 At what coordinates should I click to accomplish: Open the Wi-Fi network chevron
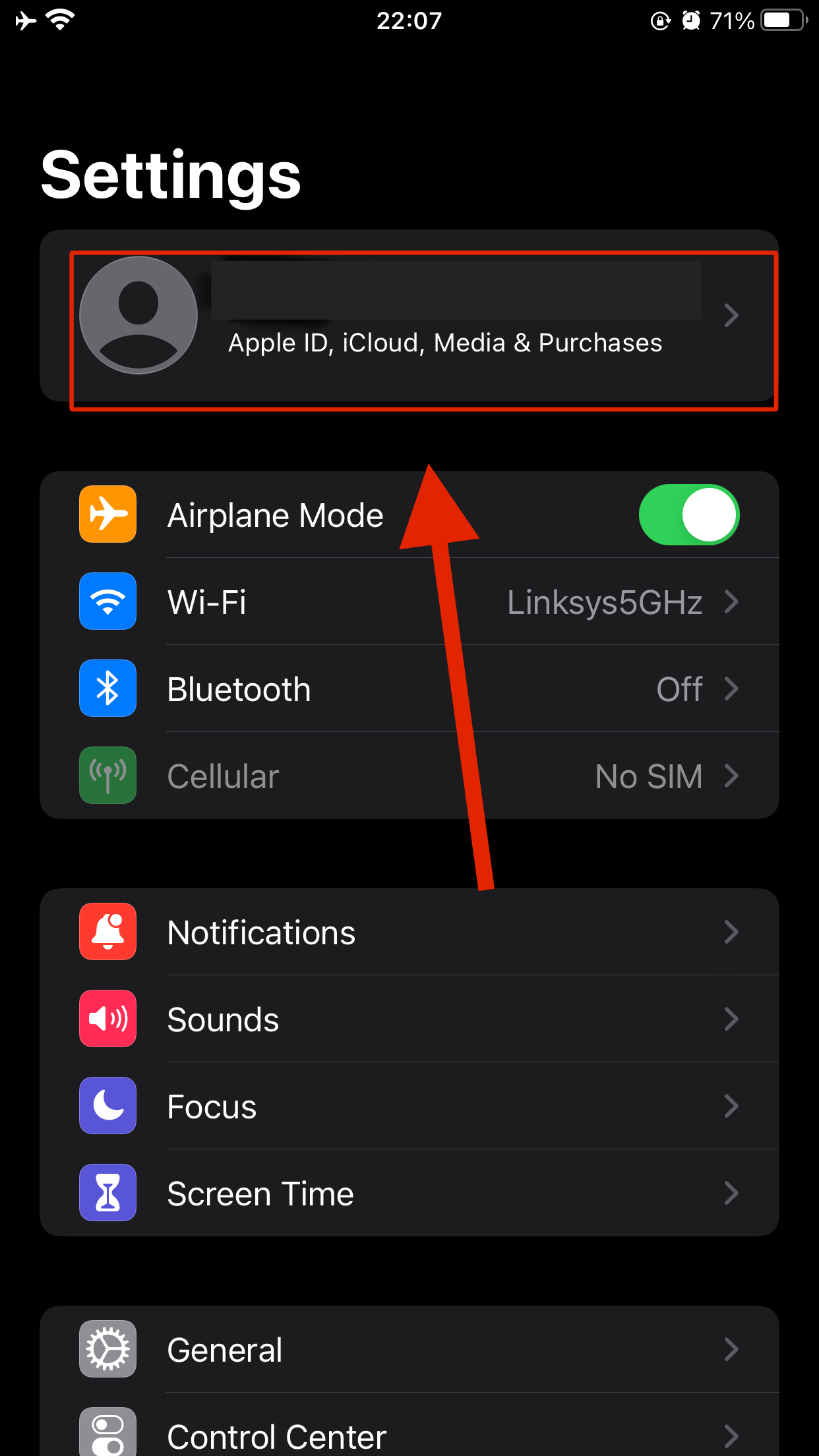732,601
